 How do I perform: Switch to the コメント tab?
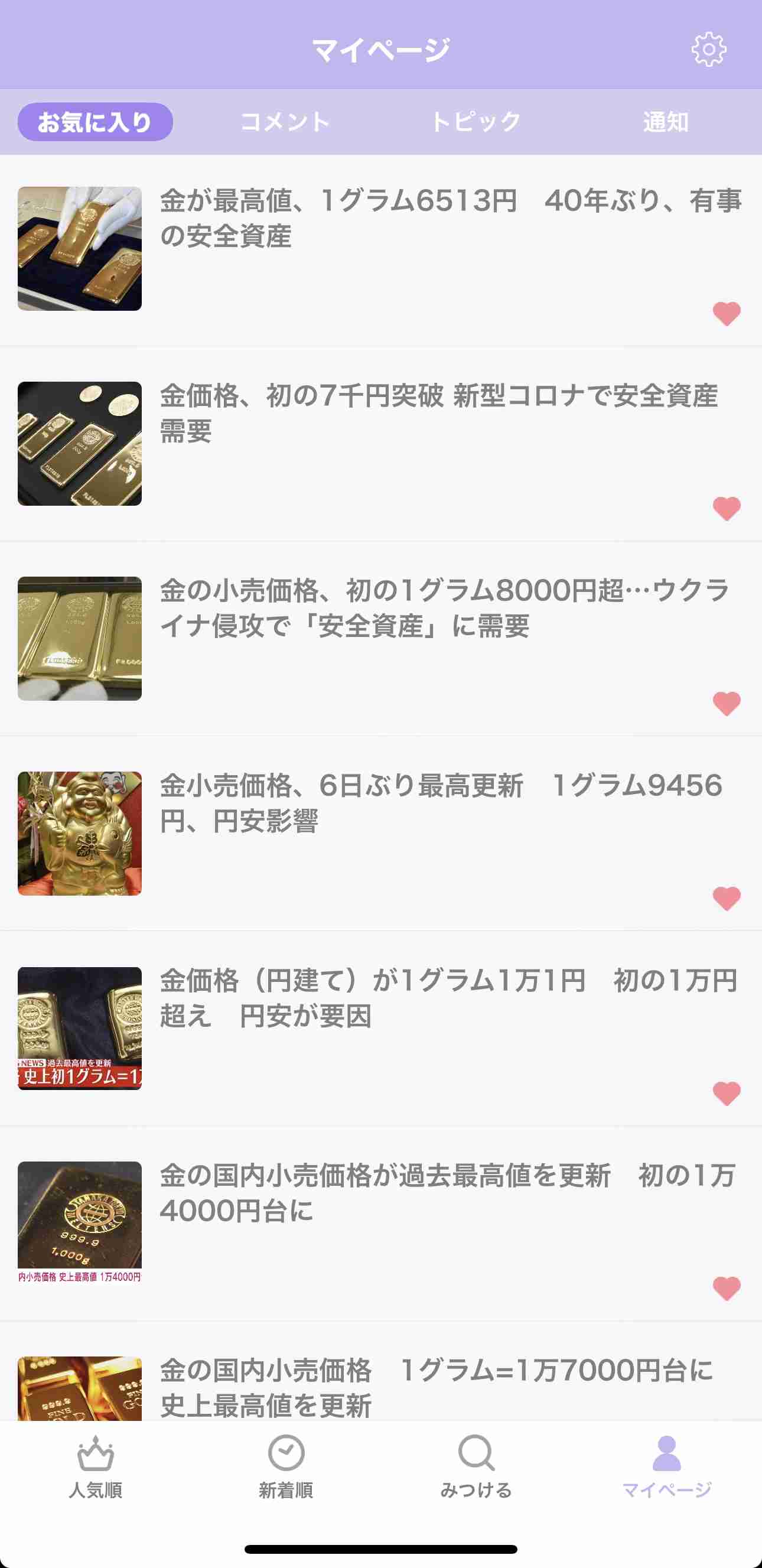[x=285, y=122]
